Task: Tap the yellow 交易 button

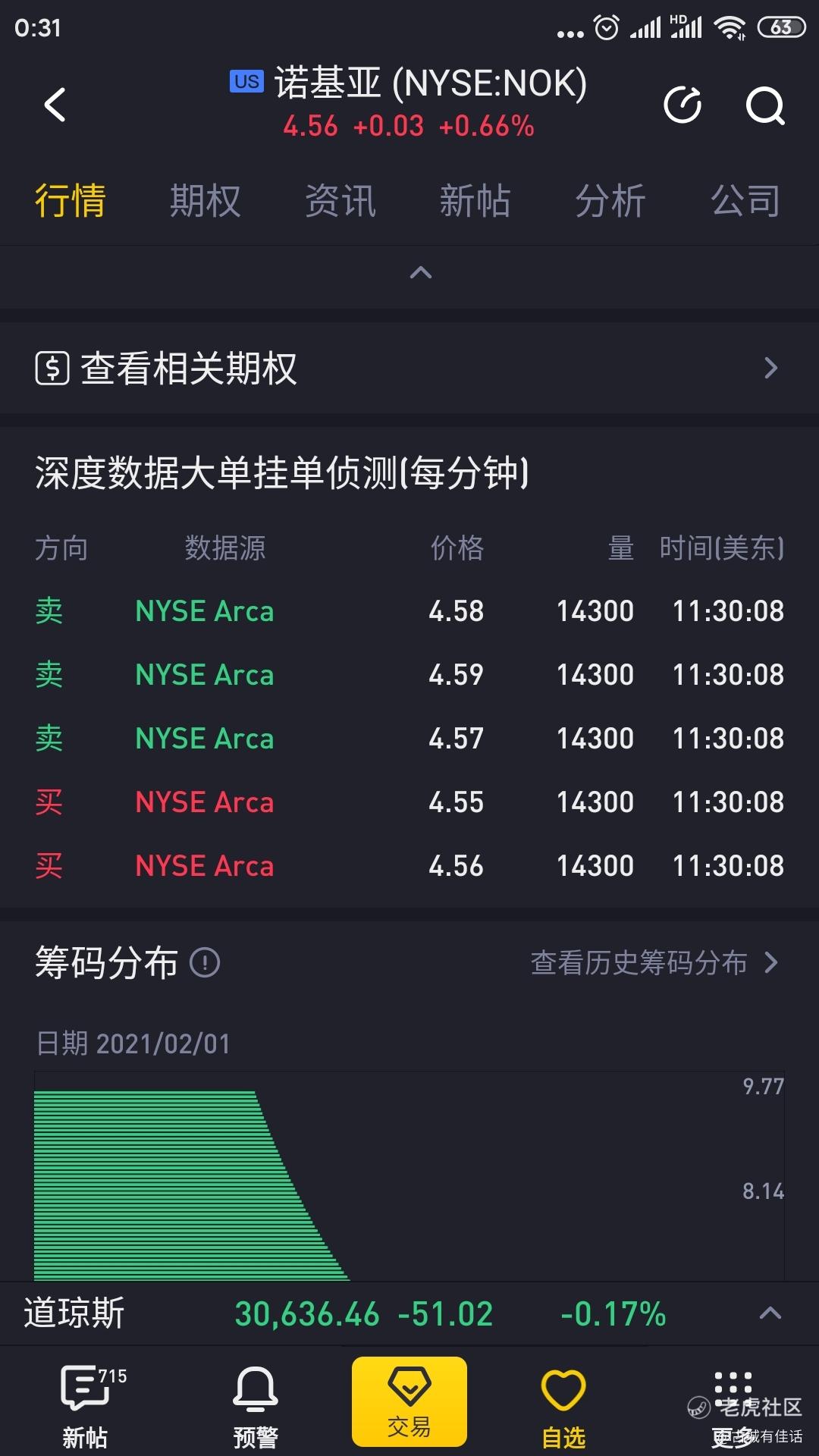Action: (x=409, y=1401)
